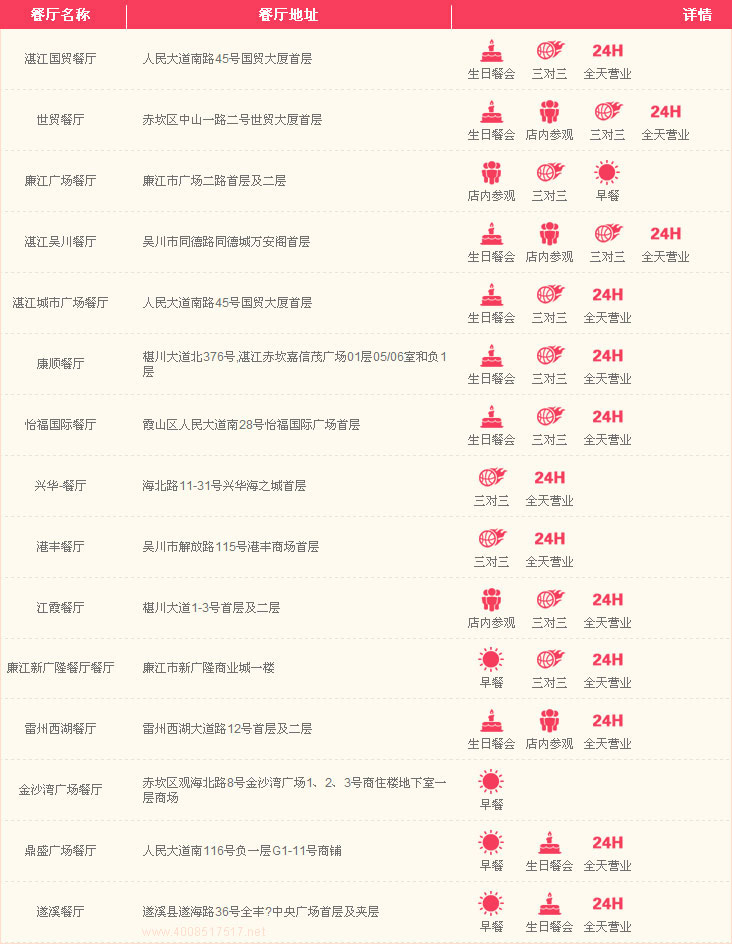Click the basketball icon for 港丰餐厅

pyautogui.click(x=491, y=538)
